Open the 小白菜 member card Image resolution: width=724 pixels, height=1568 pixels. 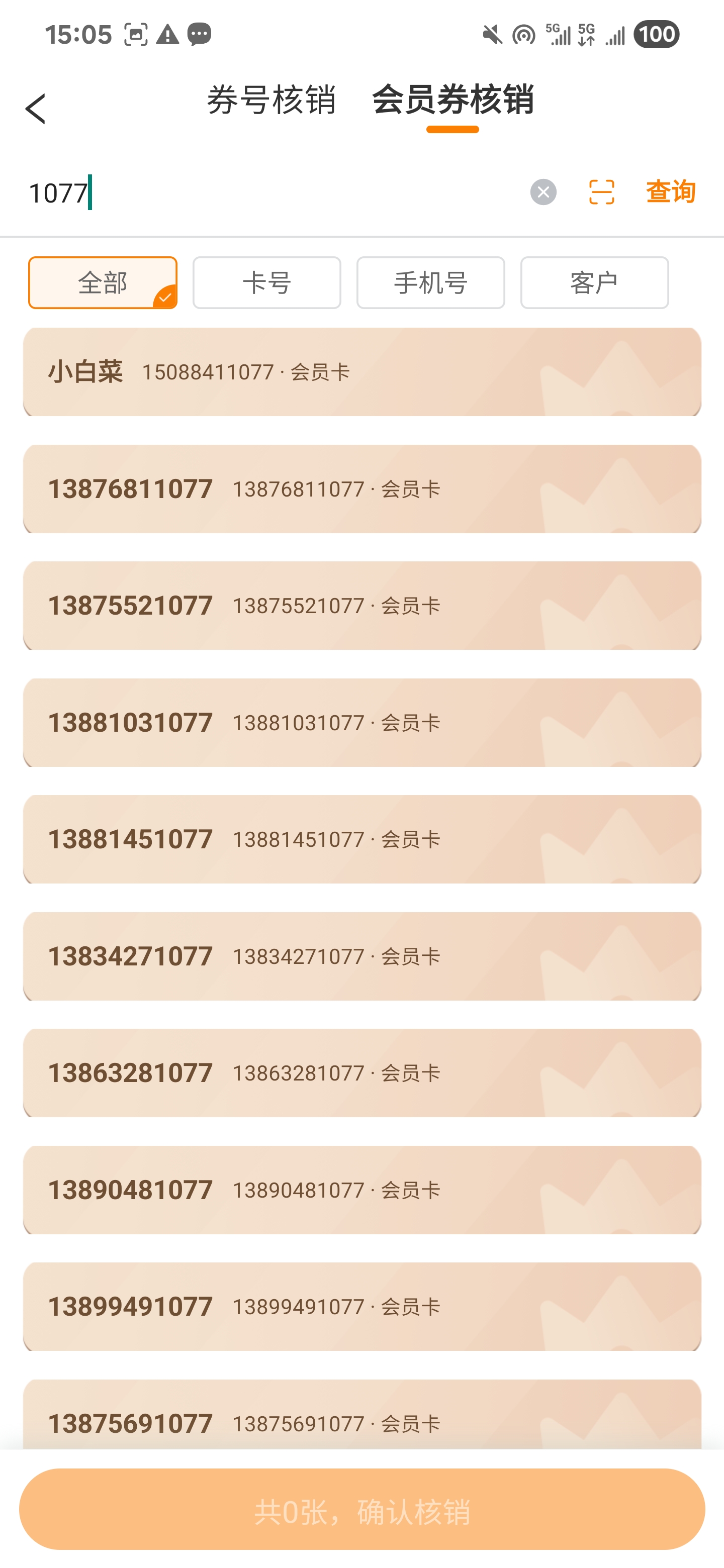pyautogui.click(x=361, y=372)
